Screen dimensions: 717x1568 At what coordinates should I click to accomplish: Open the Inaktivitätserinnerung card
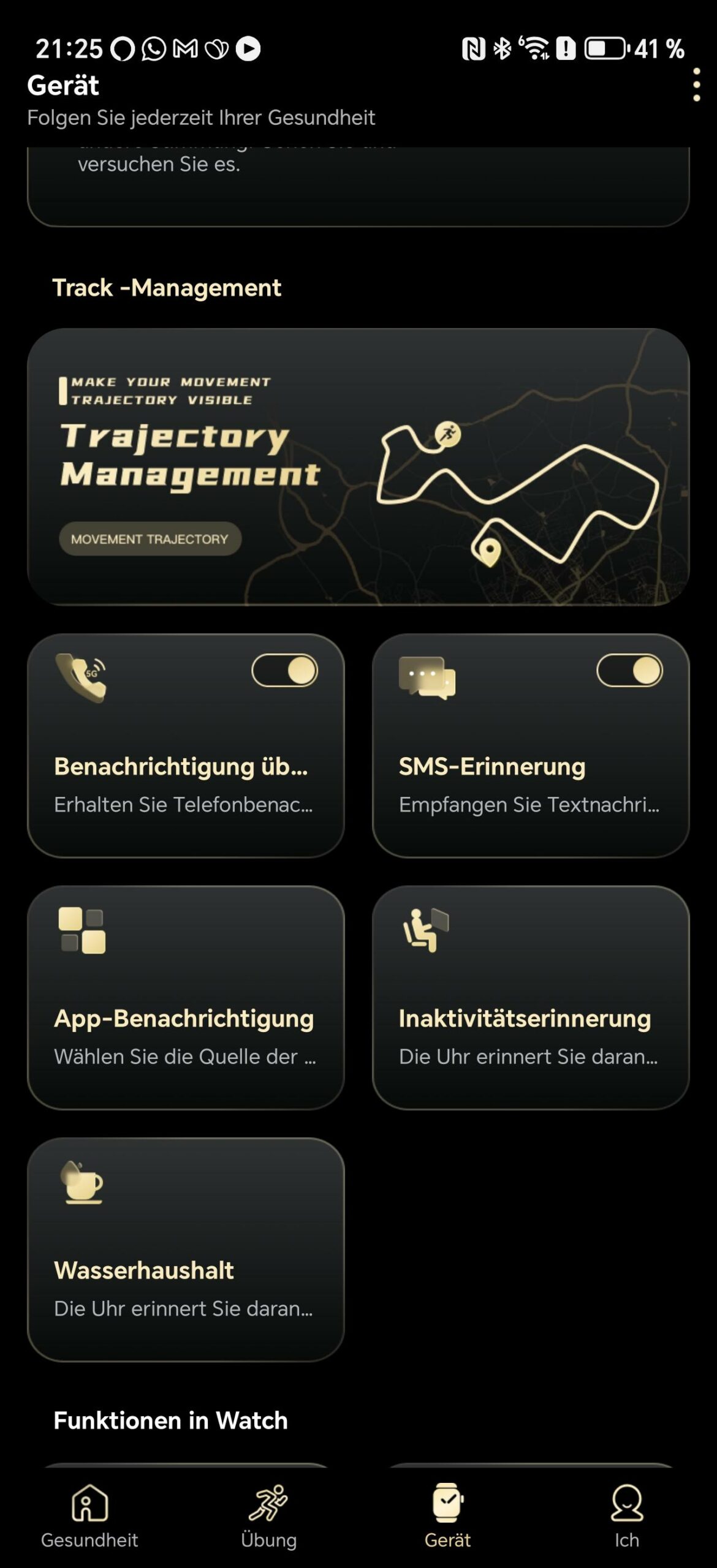pyautogui.click(x=531, y=997)
